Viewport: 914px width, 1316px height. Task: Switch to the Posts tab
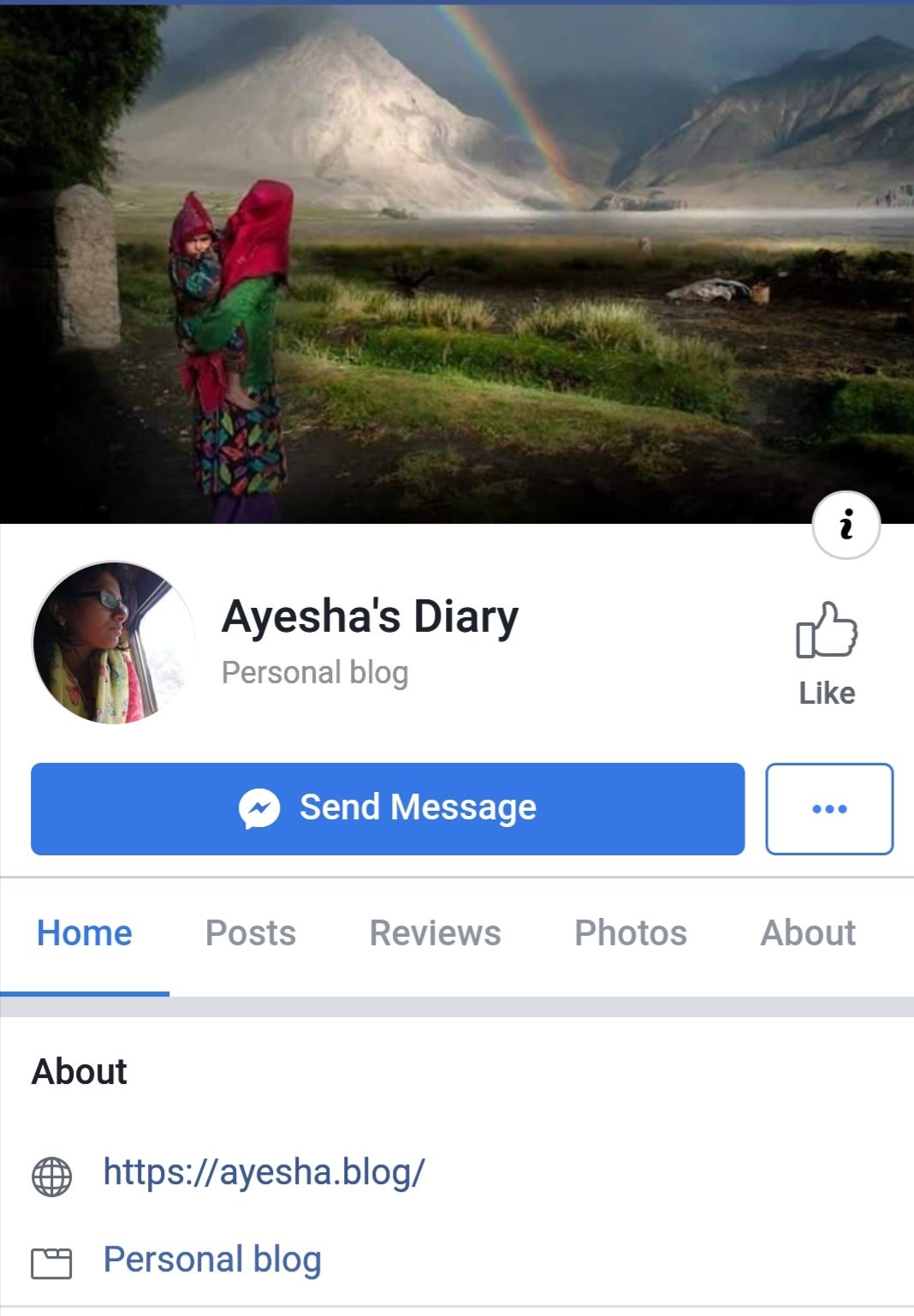coord(251,933)
